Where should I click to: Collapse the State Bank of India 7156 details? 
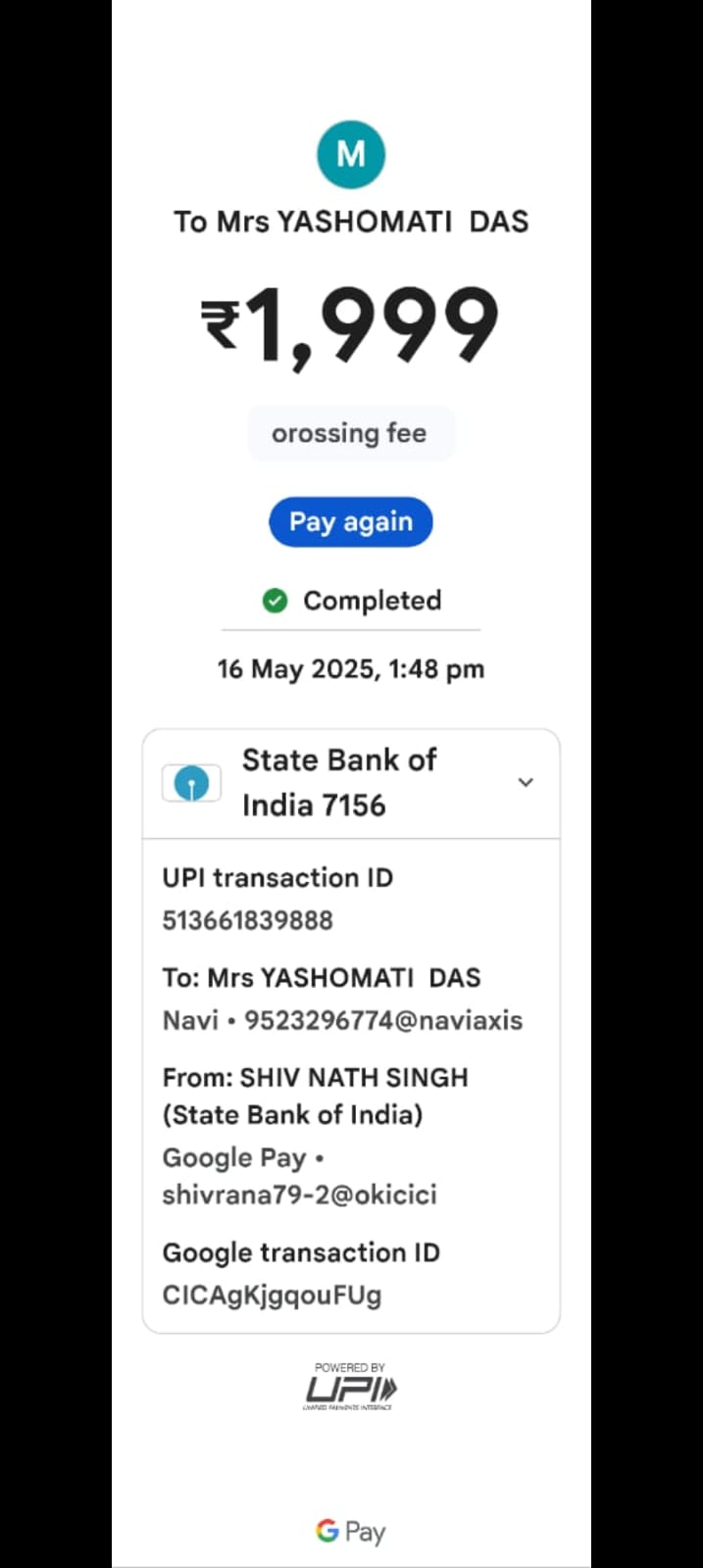tap(526, 782)
